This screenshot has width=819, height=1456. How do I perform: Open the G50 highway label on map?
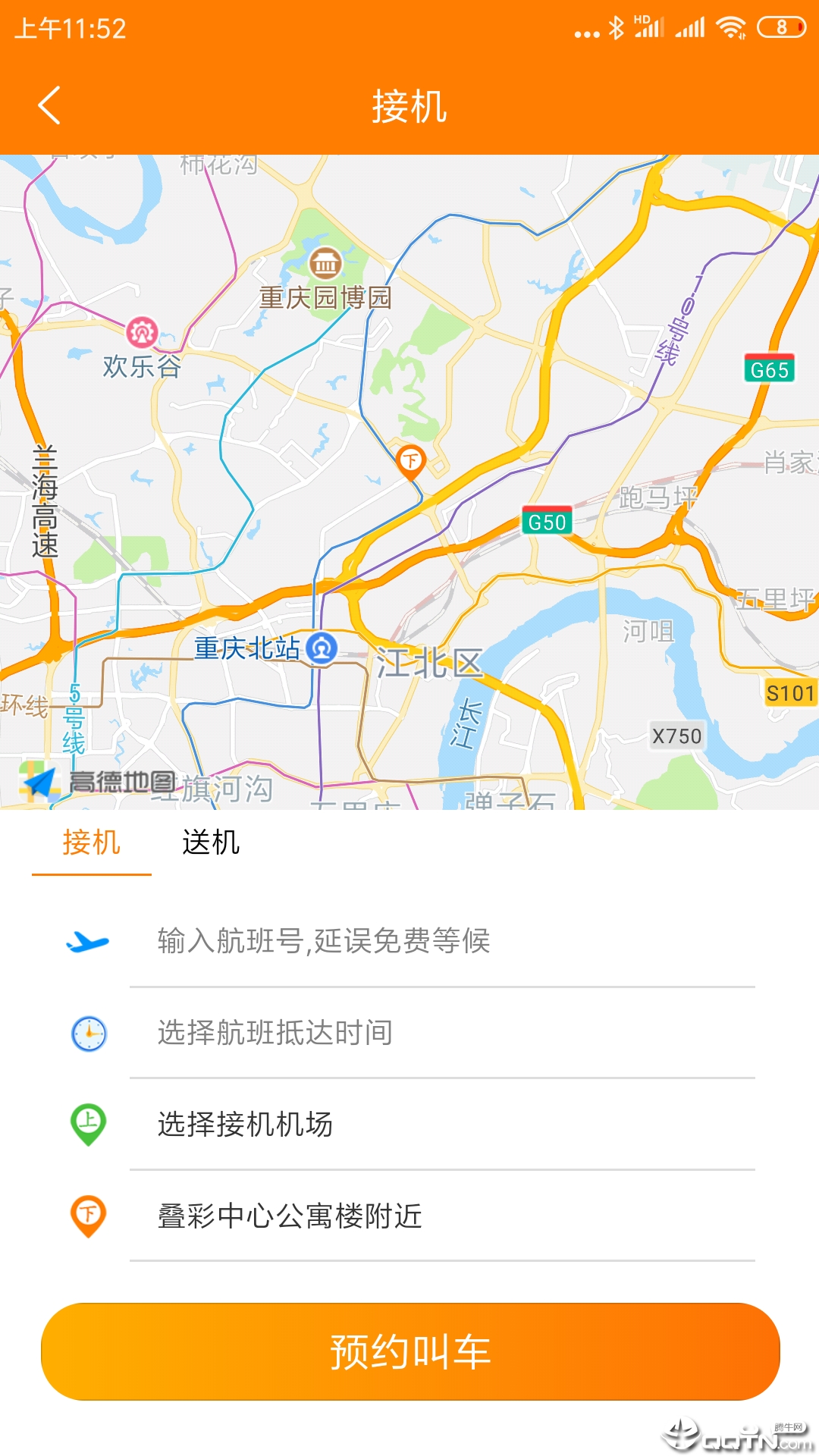click(x=548, y=521)
